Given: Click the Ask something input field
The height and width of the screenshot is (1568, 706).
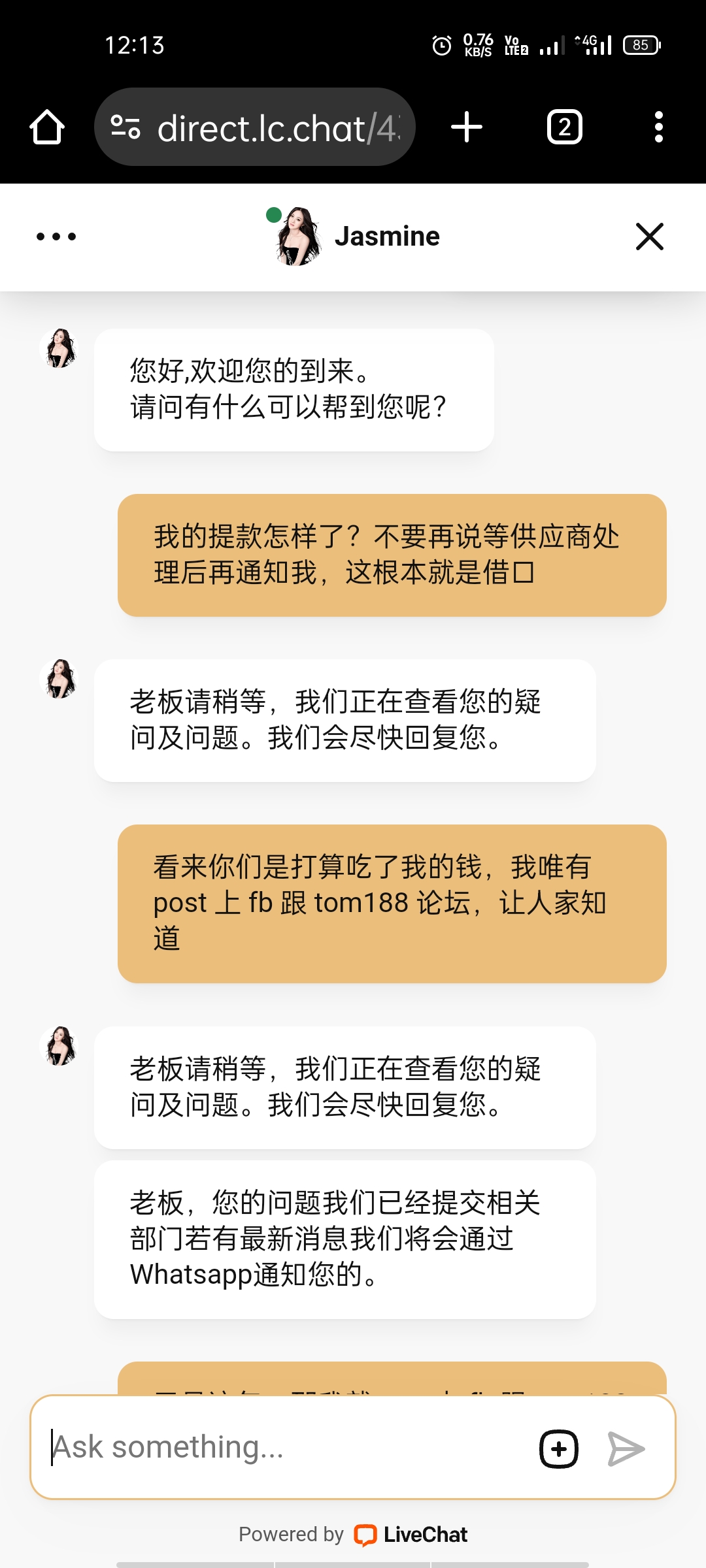Looking at the screenshot, I should point(261,1448).
